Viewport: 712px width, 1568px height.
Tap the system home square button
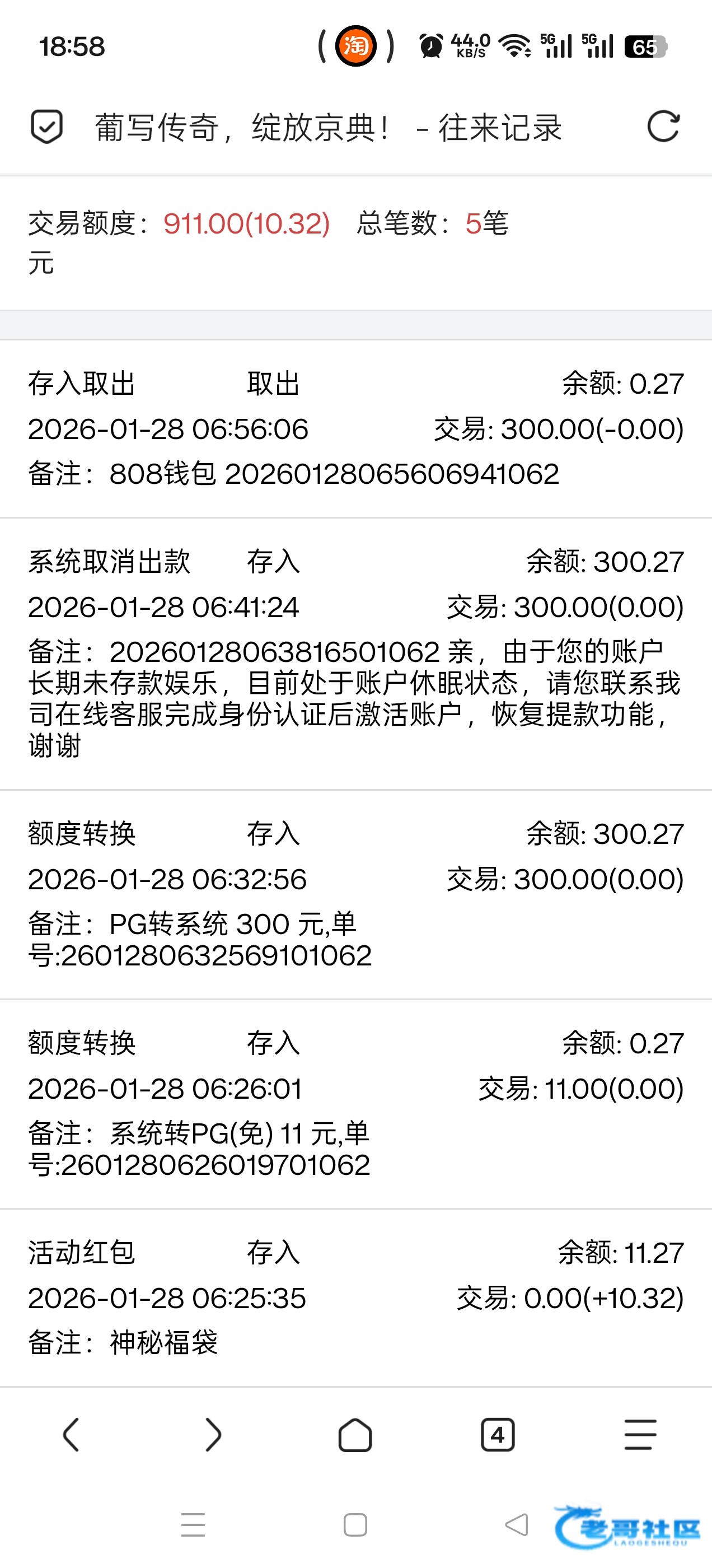pos(355,1525)
